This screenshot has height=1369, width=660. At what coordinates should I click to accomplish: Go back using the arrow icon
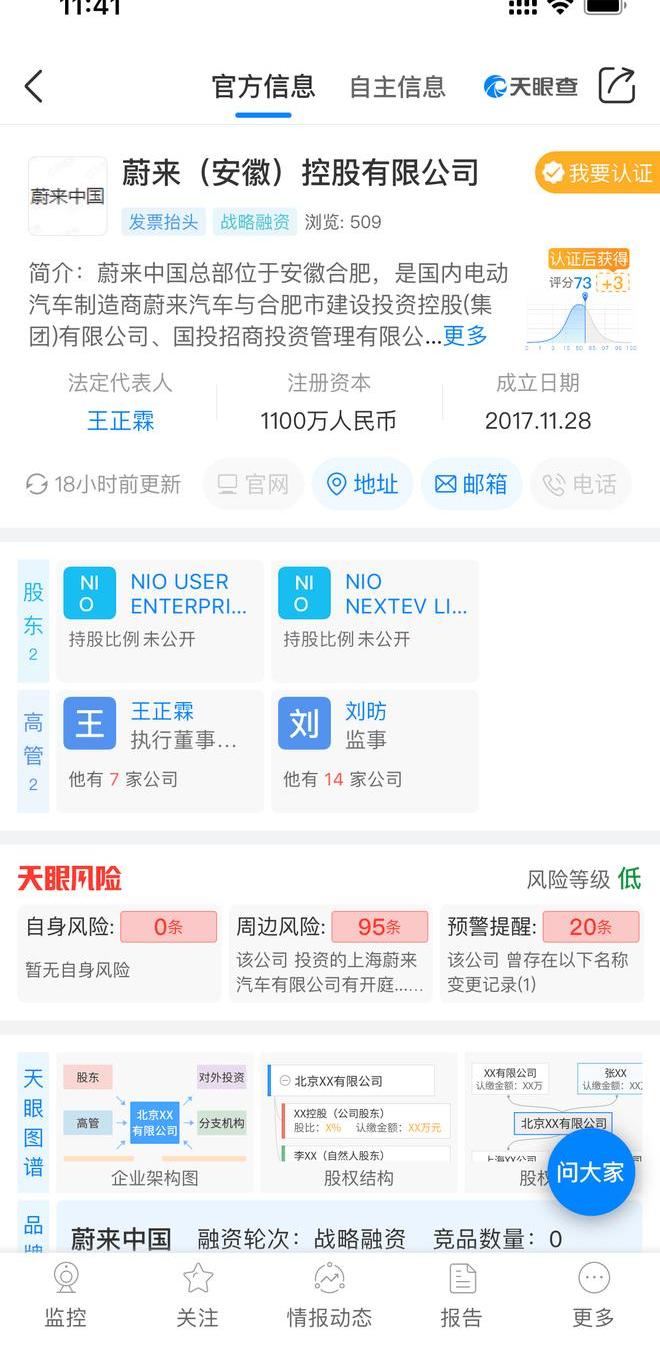tap(34, 87)
